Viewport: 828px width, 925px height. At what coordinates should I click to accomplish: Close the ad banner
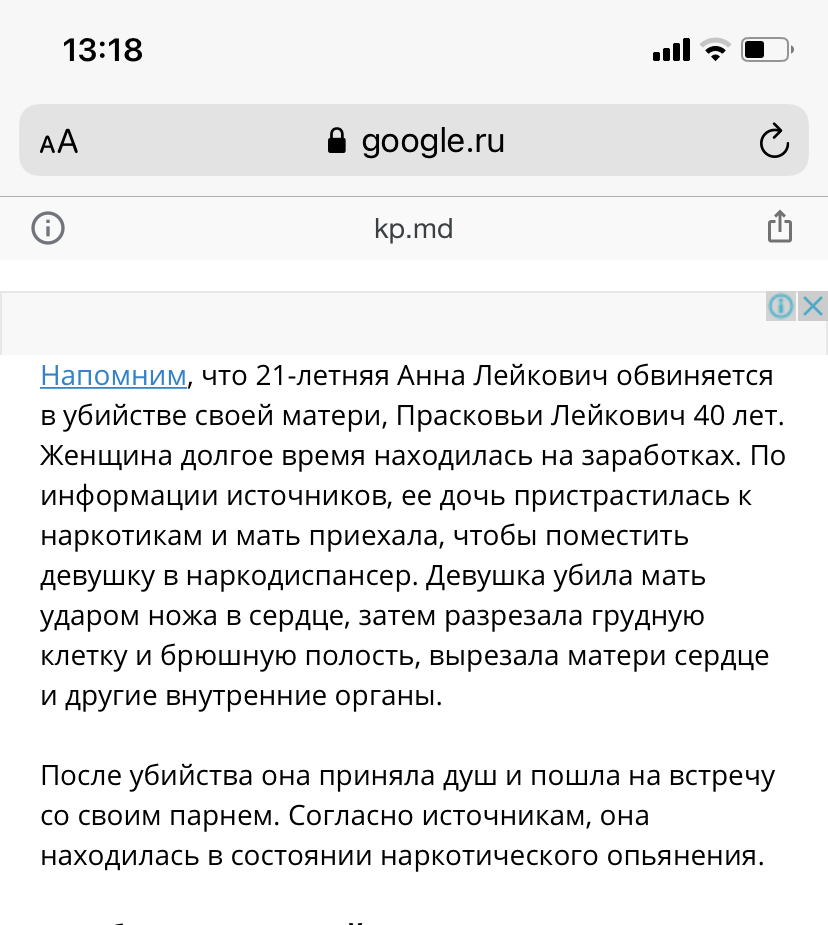coord(814,306)
